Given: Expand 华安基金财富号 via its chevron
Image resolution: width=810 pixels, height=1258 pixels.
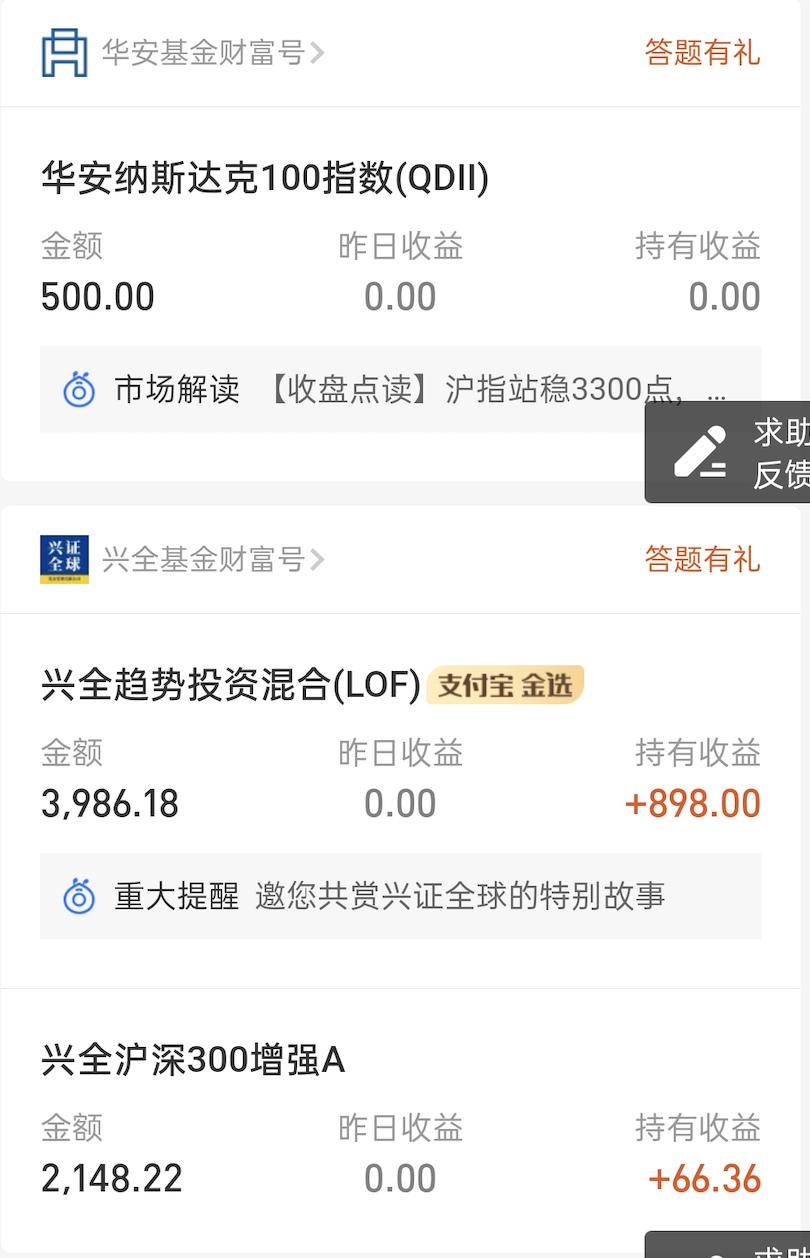Looking at the screenshot, I should click(x=318, y=52).
